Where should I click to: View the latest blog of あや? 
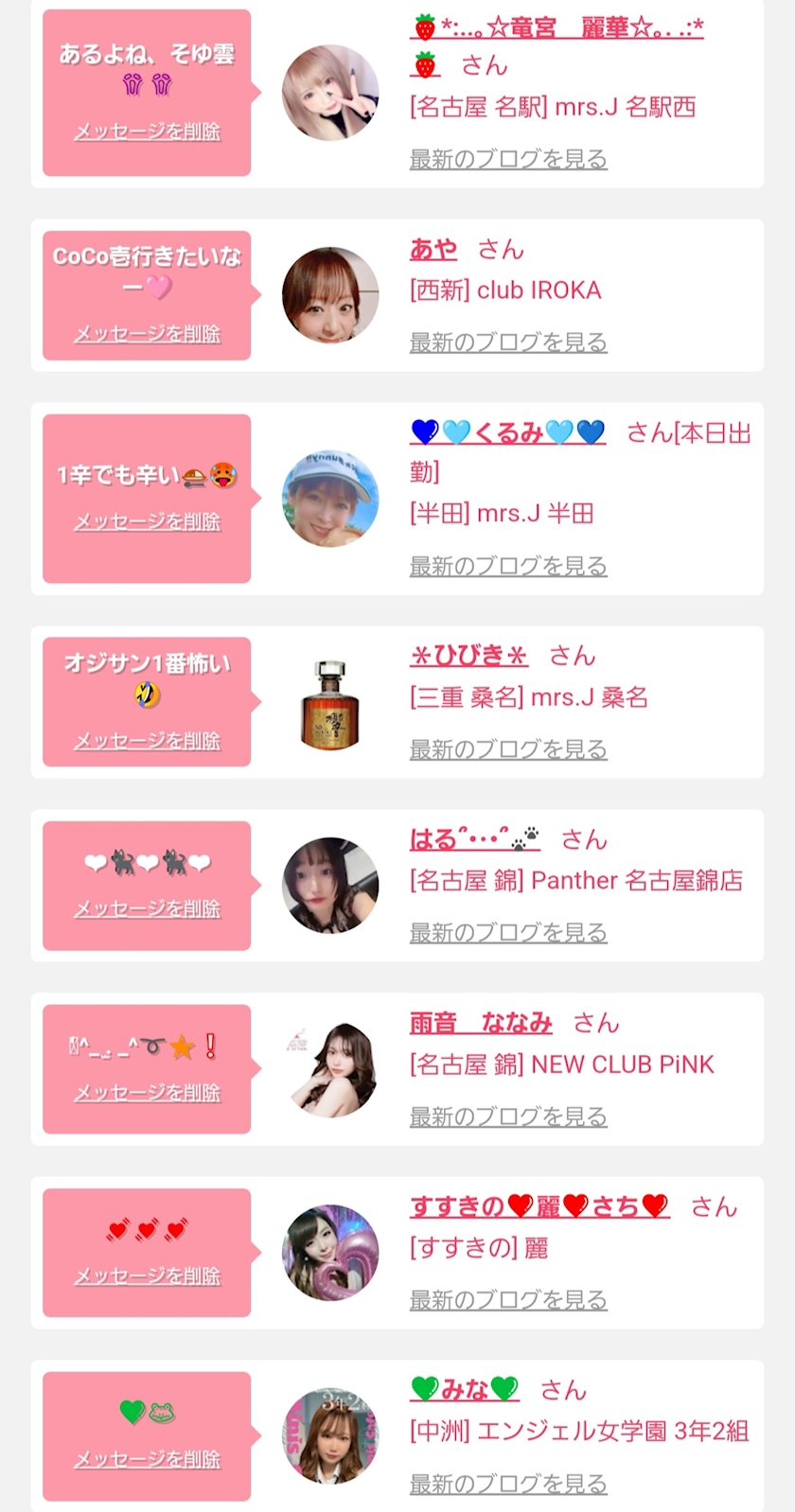tap(508, 343)
